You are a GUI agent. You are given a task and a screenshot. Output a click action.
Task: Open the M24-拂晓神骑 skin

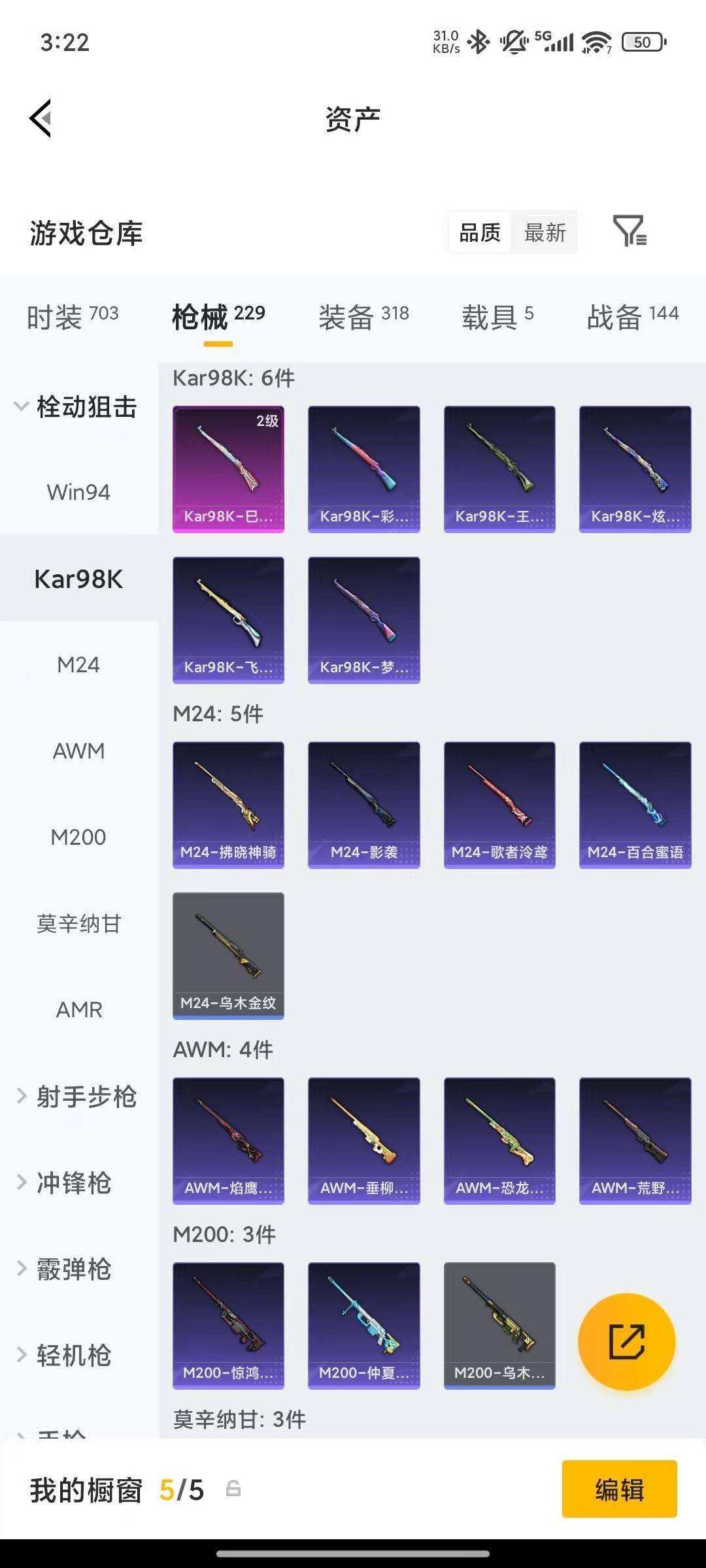click(228, 805)
